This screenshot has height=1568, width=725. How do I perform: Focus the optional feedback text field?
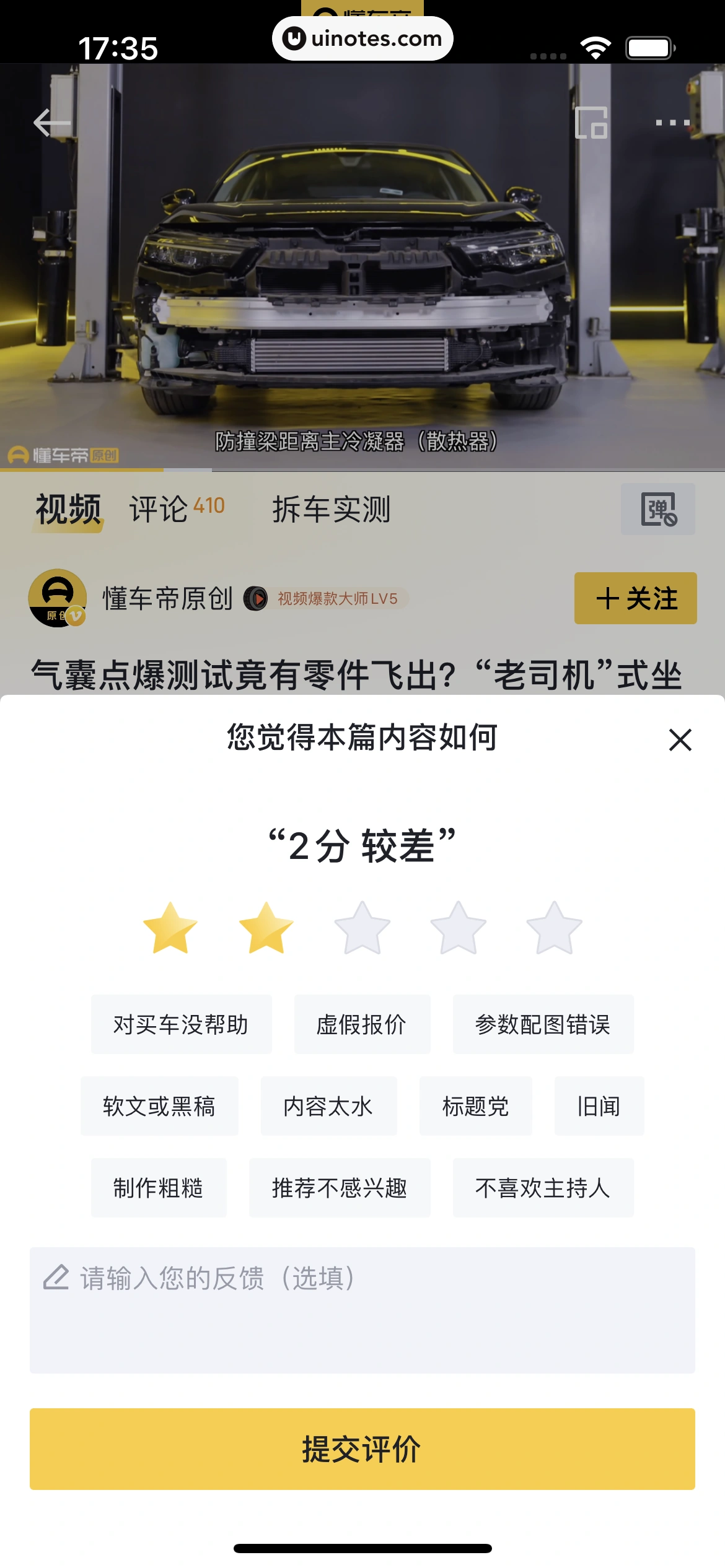pos(362,1310)
